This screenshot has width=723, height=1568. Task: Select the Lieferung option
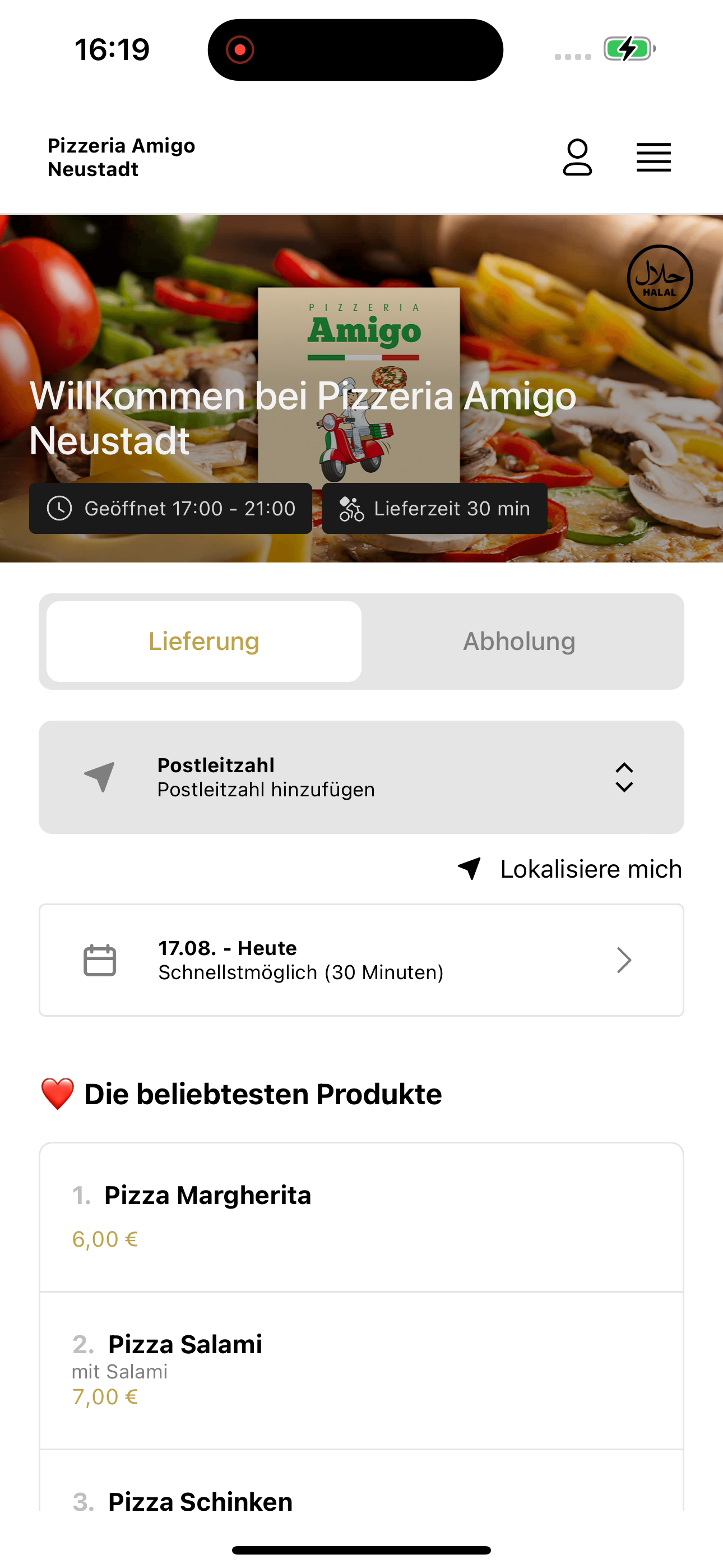(204, 641)
